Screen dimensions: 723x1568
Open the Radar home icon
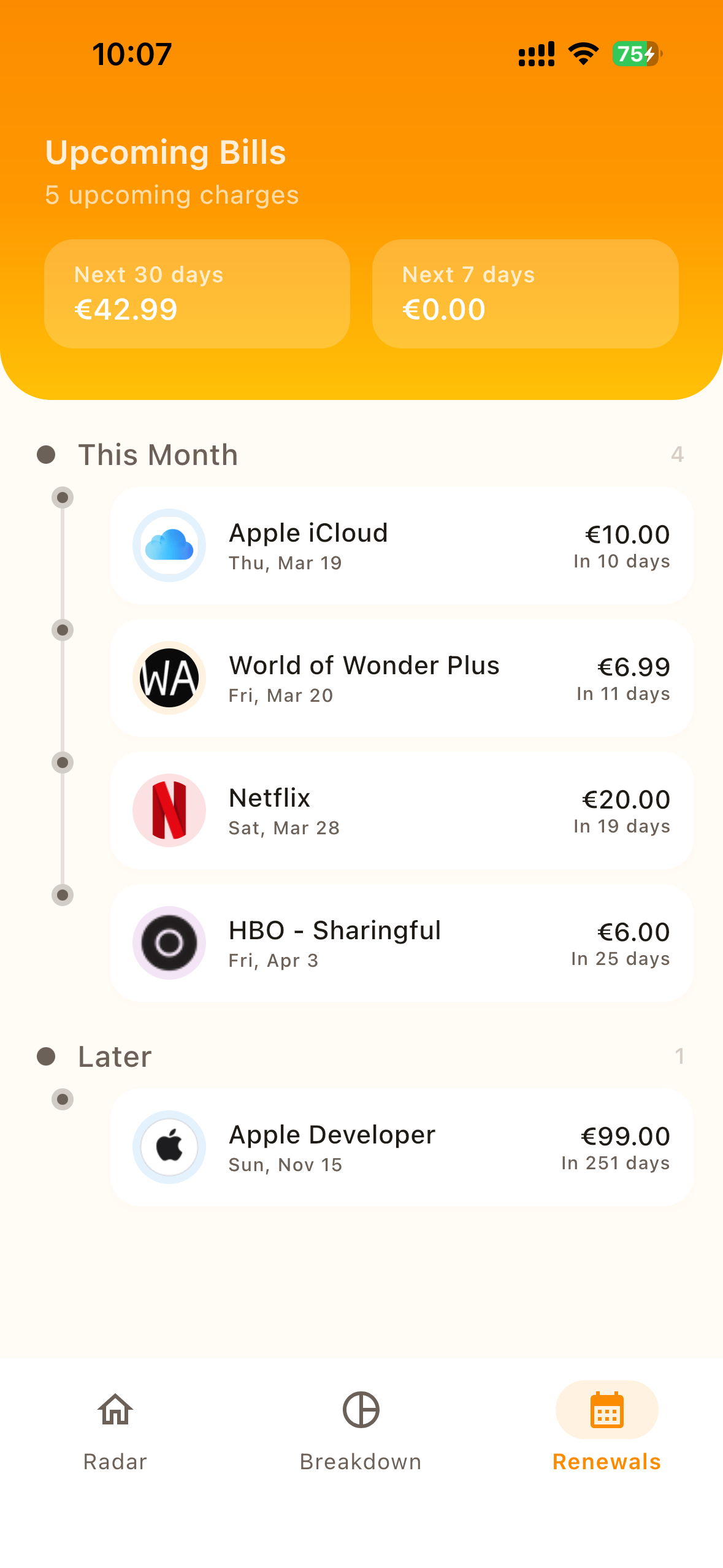click(x=115, y=1410)
